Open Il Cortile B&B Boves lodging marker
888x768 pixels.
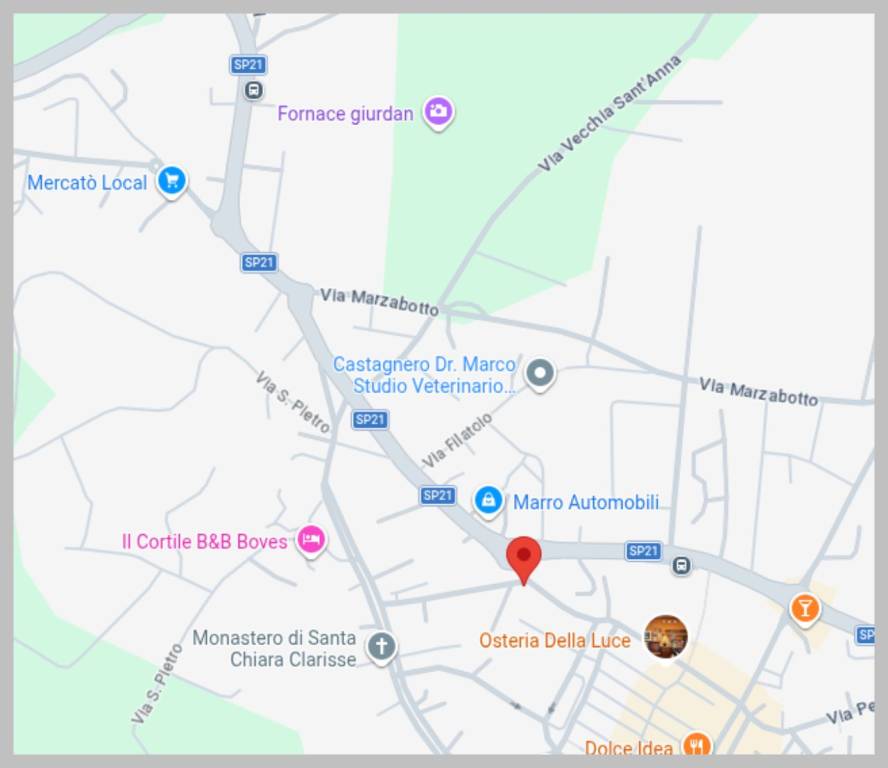coord(312,540)
